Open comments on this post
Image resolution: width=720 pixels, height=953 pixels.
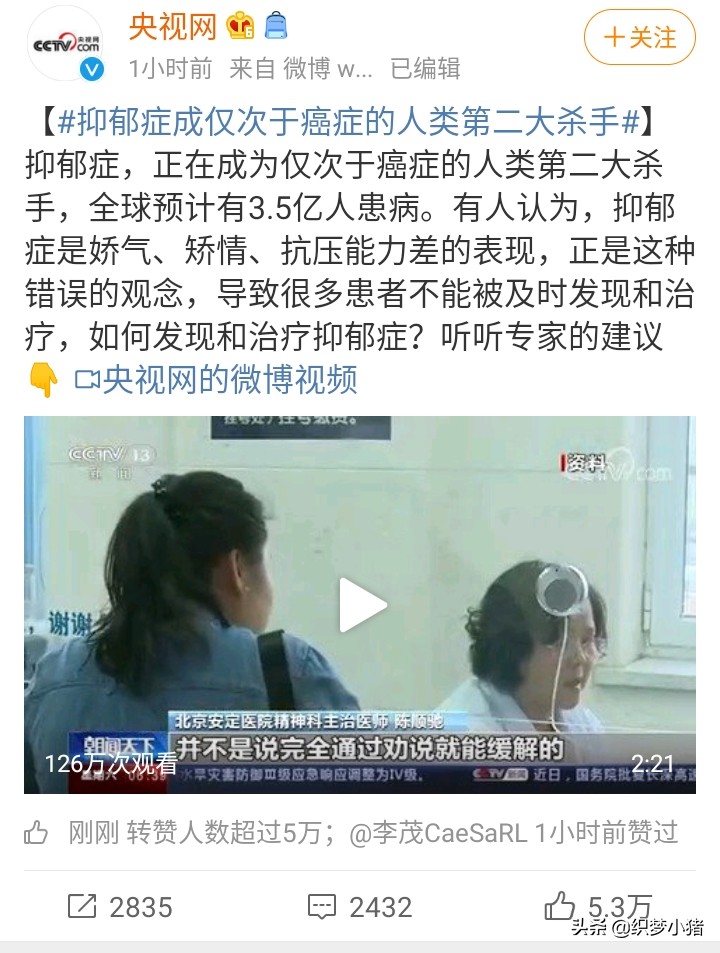(360, 906)
